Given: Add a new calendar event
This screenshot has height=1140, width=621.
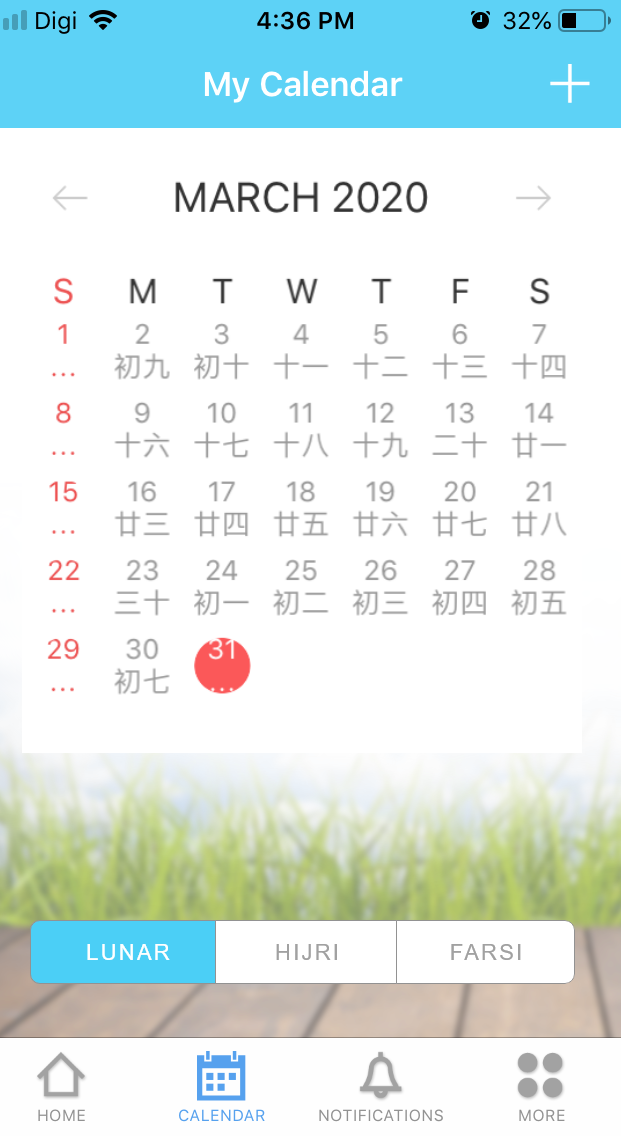Looking at the screenshot, I should point(569,85).
